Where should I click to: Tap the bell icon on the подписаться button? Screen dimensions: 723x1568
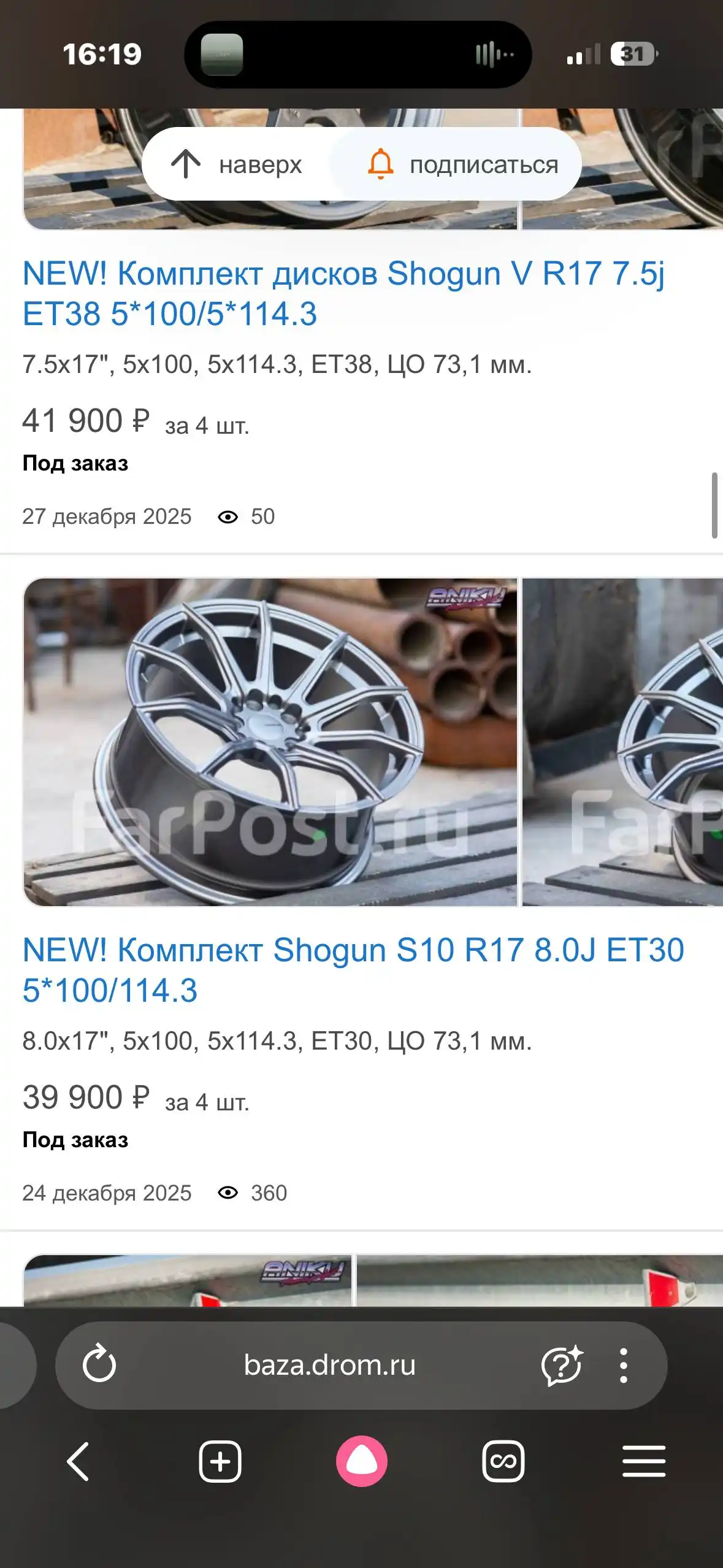[x=381, y=164]
